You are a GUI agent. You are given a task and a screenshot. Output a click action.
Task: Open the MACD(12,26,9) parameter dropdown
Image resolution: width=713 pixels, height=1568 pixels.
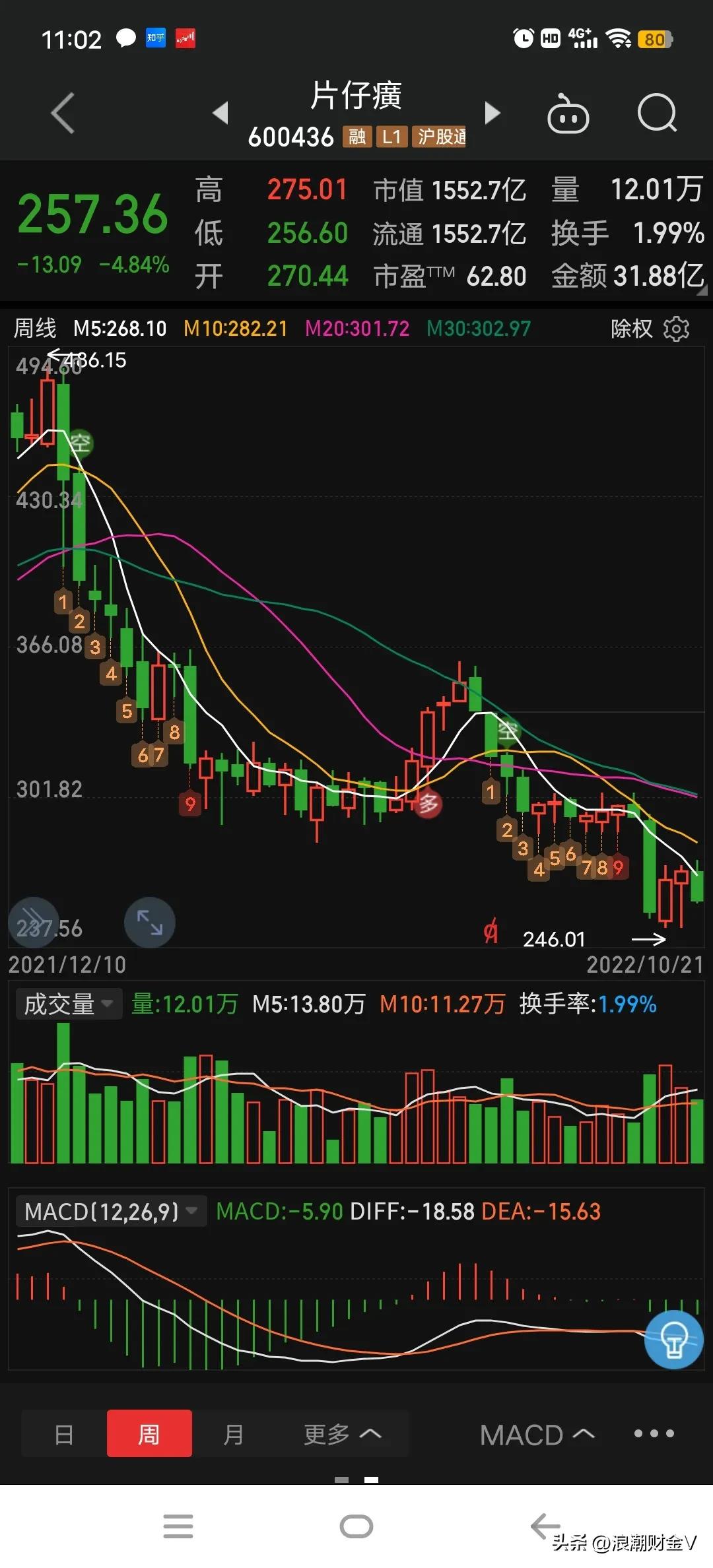[111, 1211]
